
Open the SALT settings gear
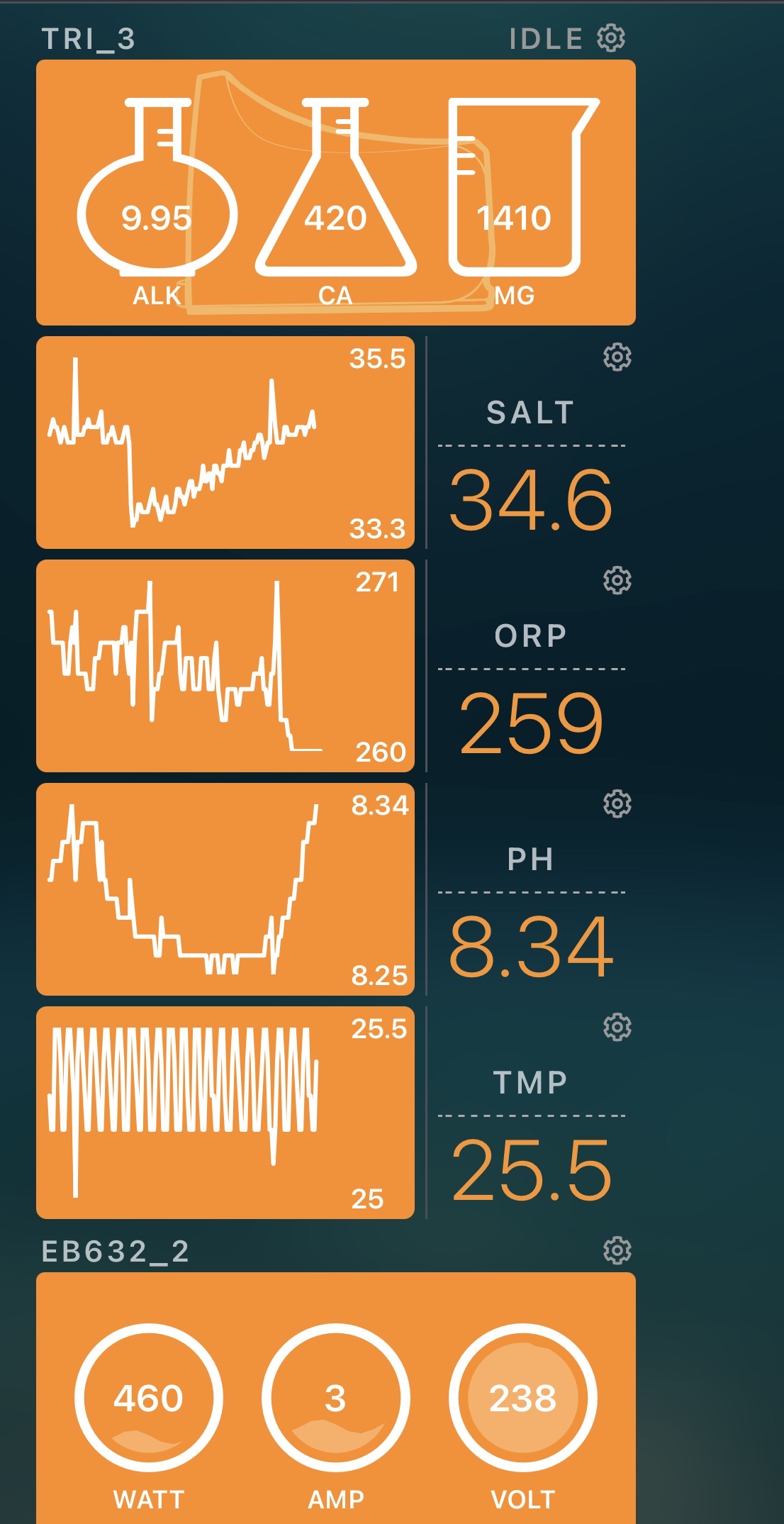(x=617, y=357)
